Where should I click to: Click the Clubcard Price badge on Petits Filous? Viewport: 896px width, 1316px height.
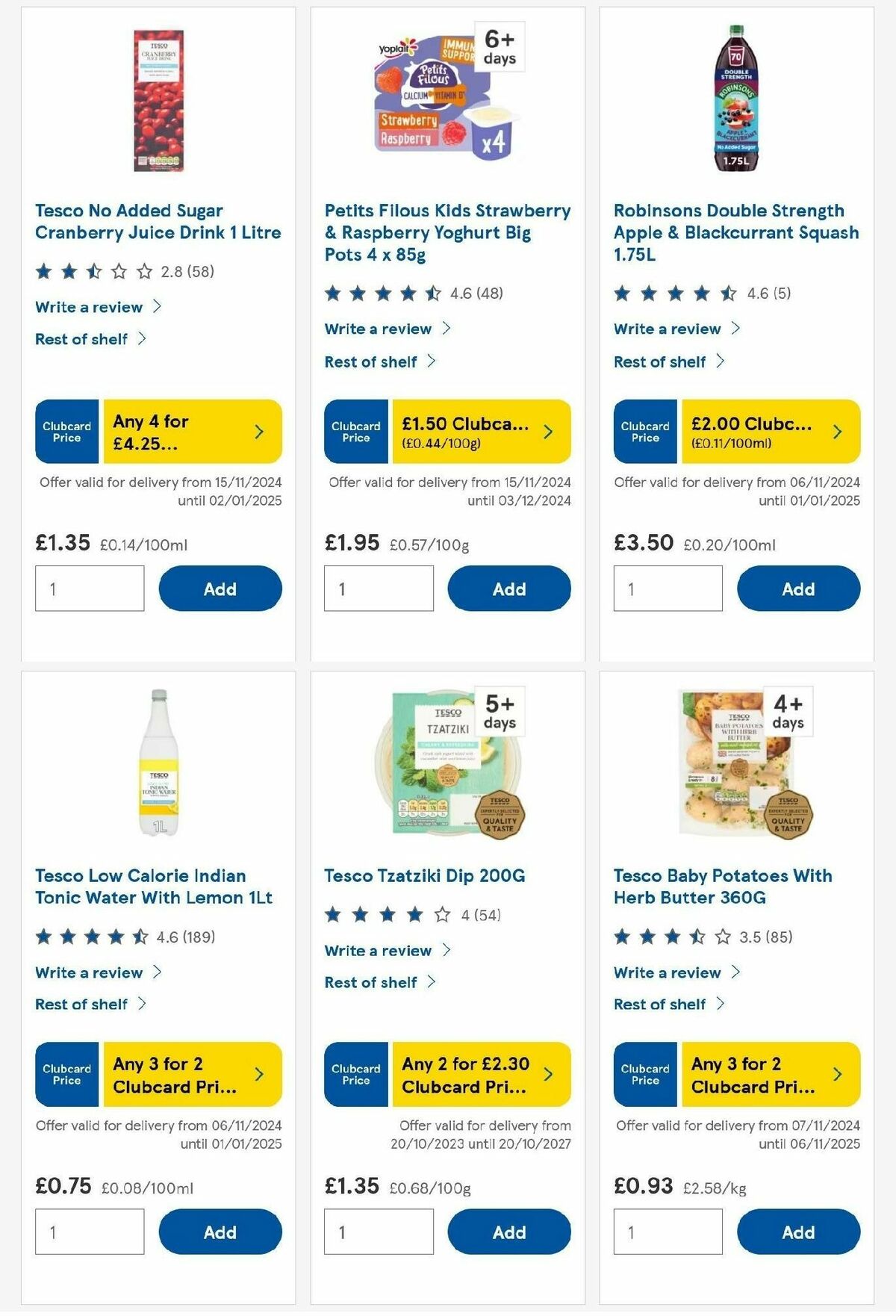tap(356, 431)
